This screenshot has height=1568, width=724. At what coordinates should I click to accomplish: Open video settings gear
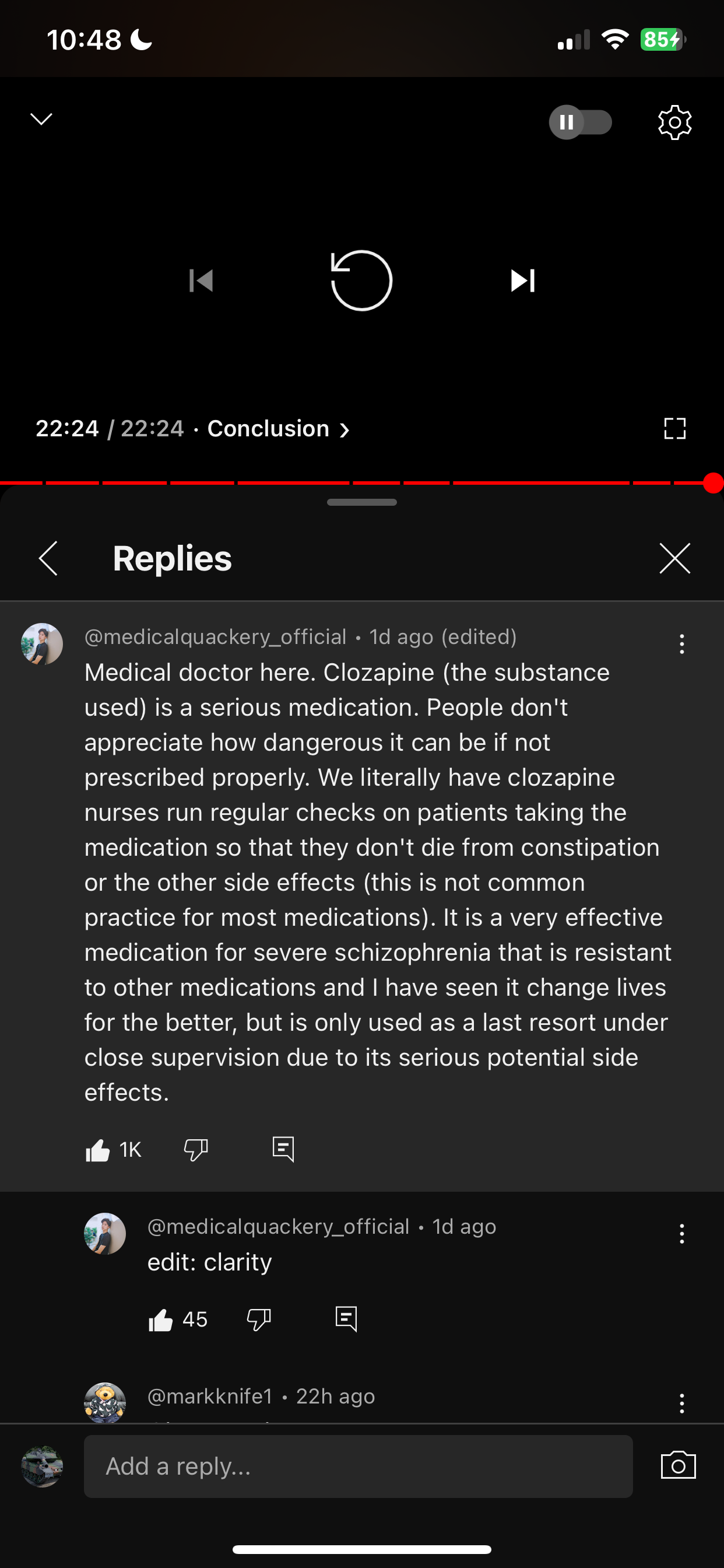click(674, 123)
